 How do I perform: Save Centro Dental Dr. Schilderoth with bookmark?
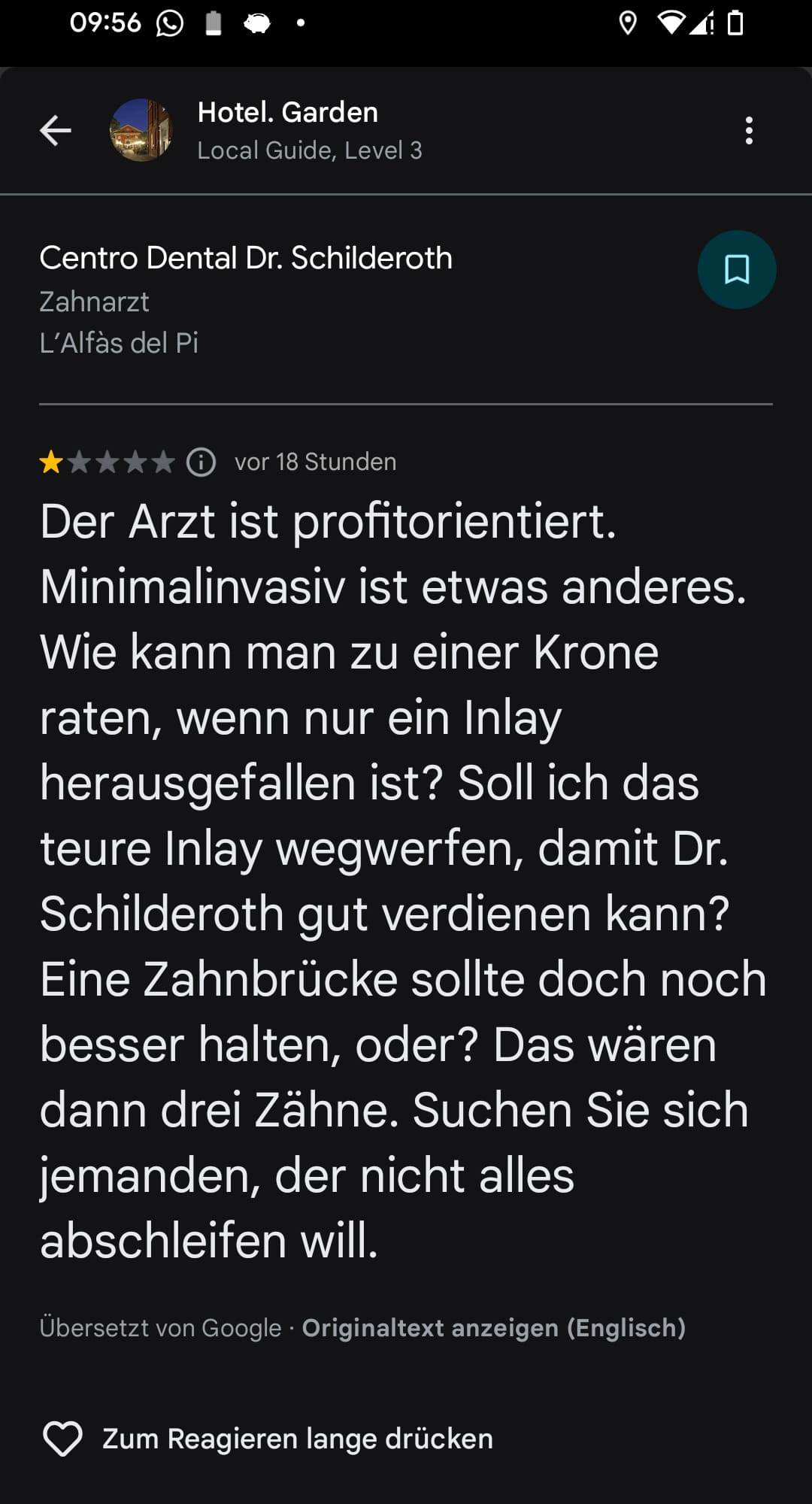(x=736, y=269)
